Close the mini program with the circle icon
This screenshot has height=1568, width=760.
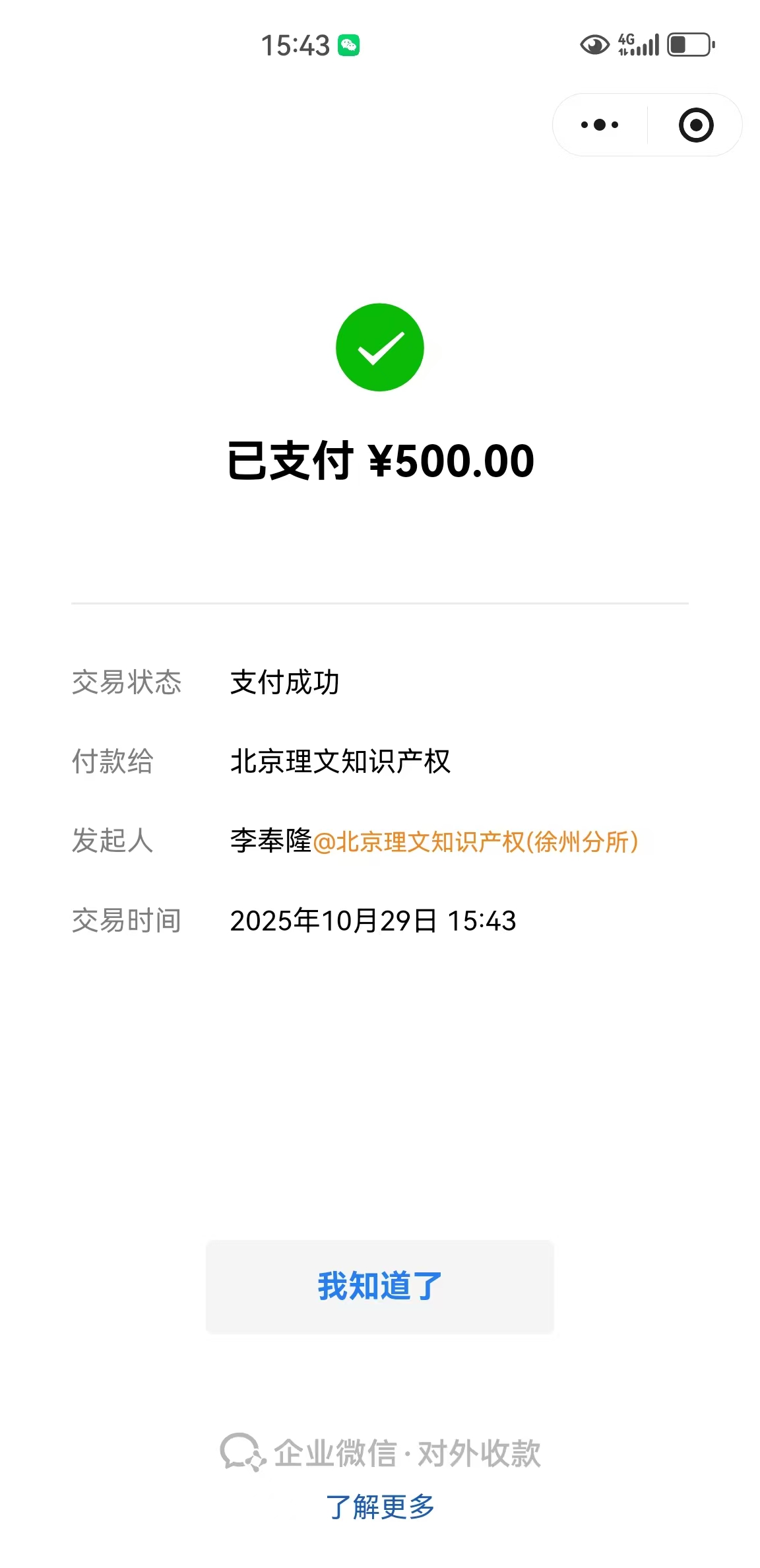tap(696, 125)
